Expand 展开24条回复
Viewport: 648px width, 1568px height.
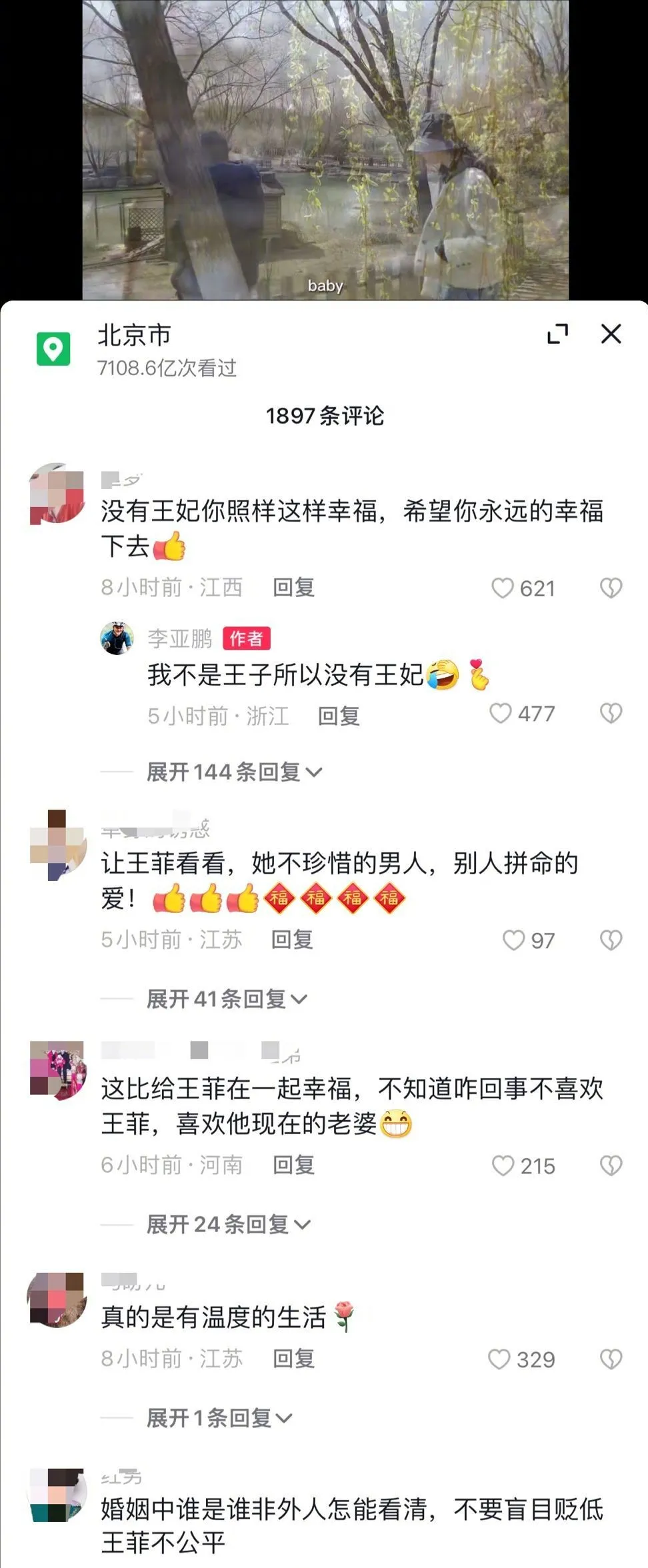(227, 1224)
